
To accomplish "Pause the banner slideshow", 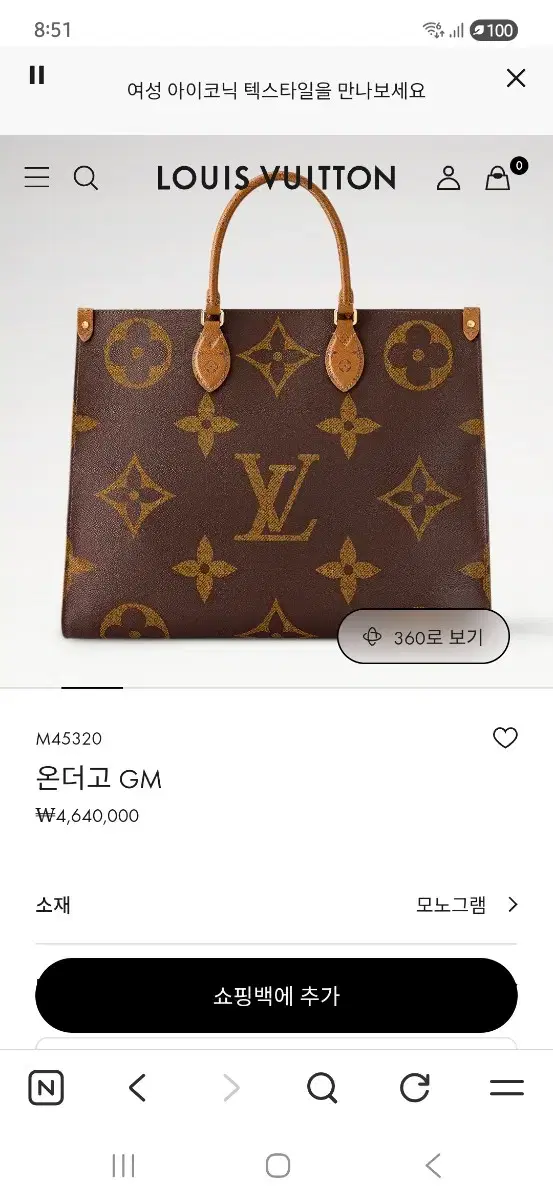I will 37,75.
